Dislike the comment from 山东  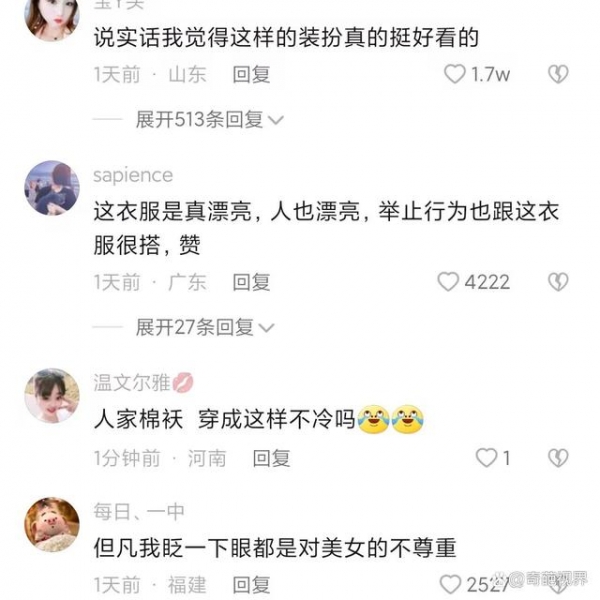[x=557, y=74]
